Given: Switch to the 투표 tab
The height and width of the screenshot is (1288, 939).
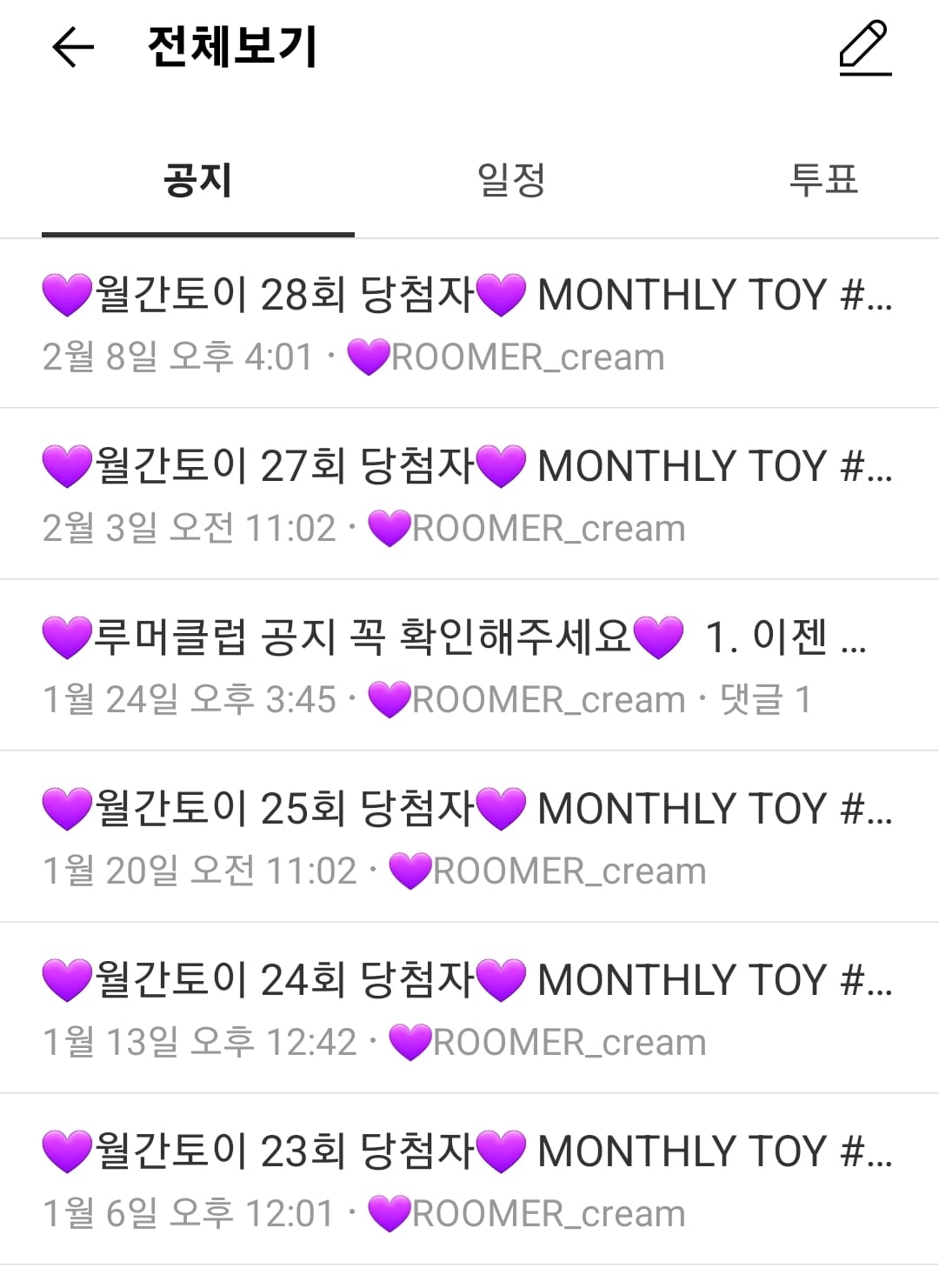Looking at the screenshot, I should point(822,181).
